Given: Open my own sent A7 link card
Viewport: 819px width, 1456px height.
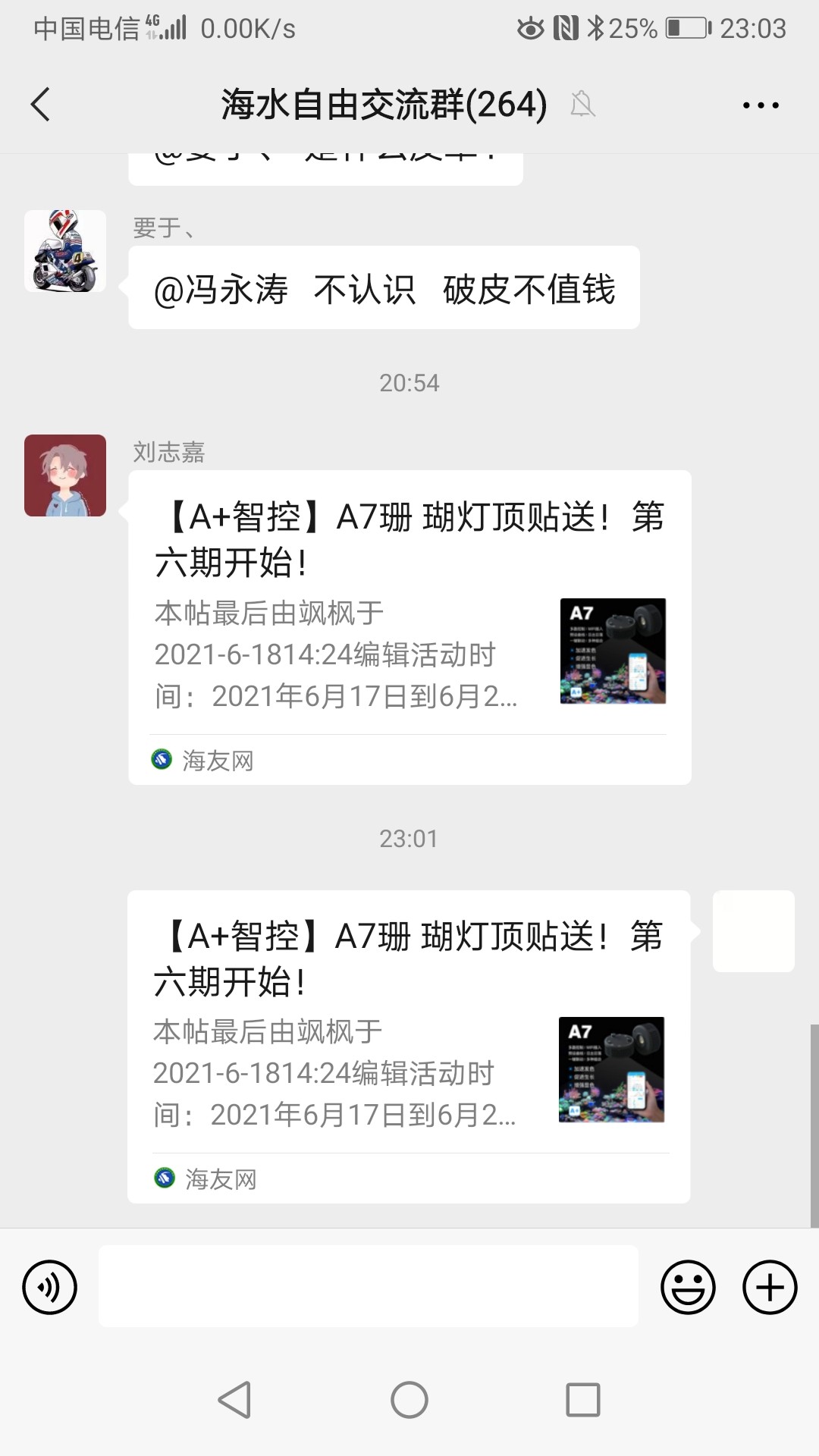Looking at the screenshot, I should [x=408, y=1046].
